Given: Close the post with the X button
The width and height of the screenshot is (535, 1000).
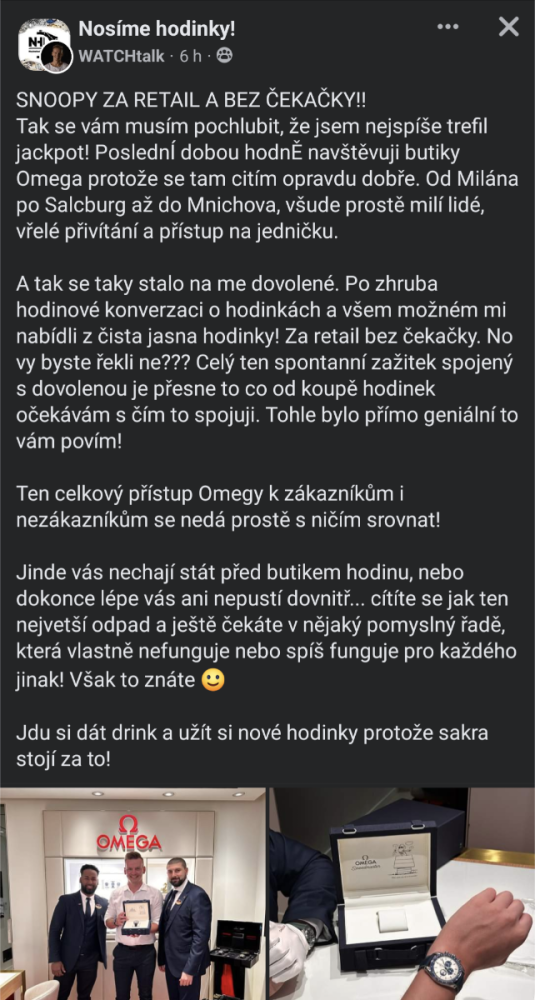Looking at the screenshot, I should click(508, 27).
